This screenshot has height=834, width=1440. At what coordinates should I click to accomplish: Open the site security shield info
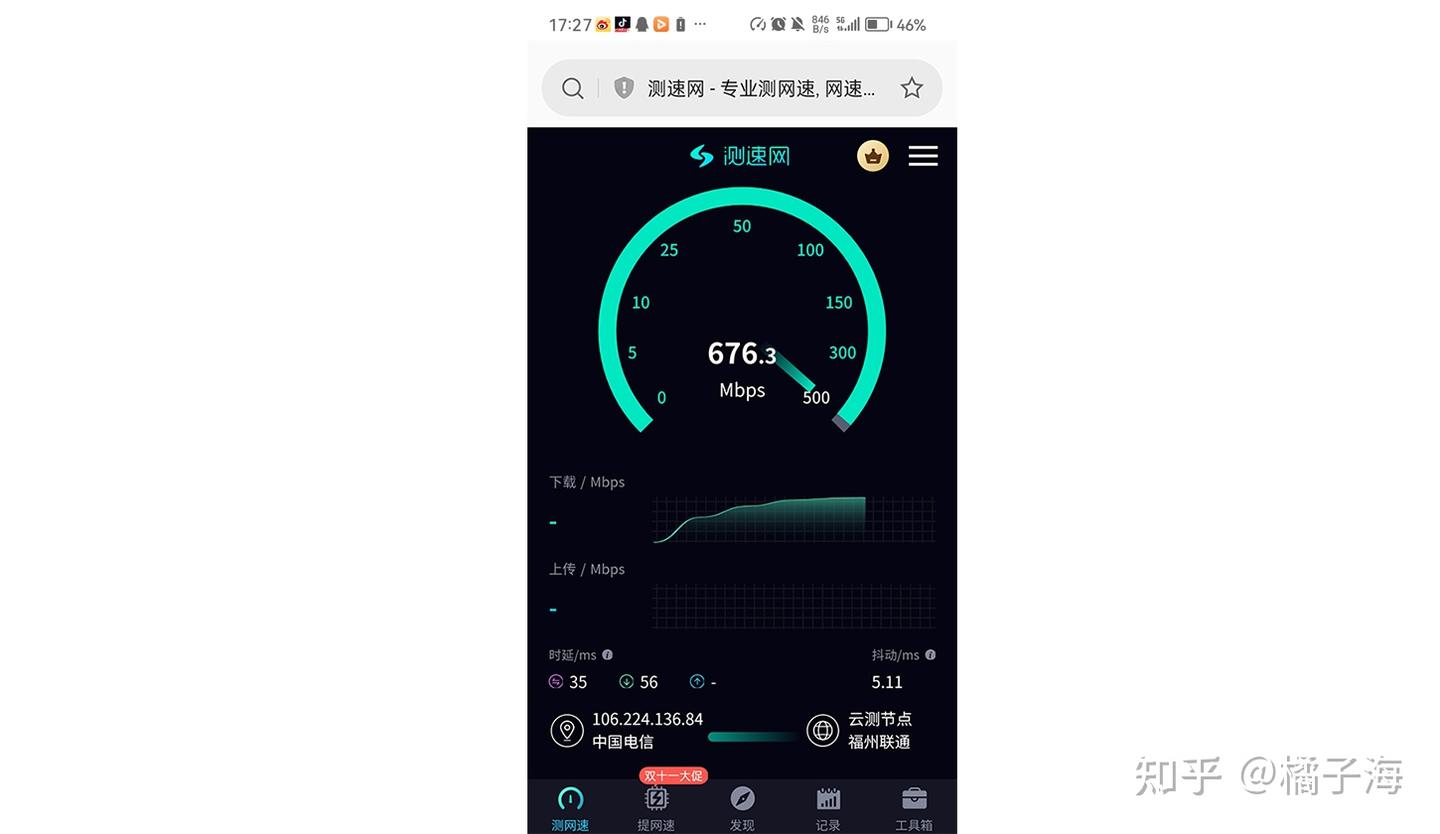[624, 88]
